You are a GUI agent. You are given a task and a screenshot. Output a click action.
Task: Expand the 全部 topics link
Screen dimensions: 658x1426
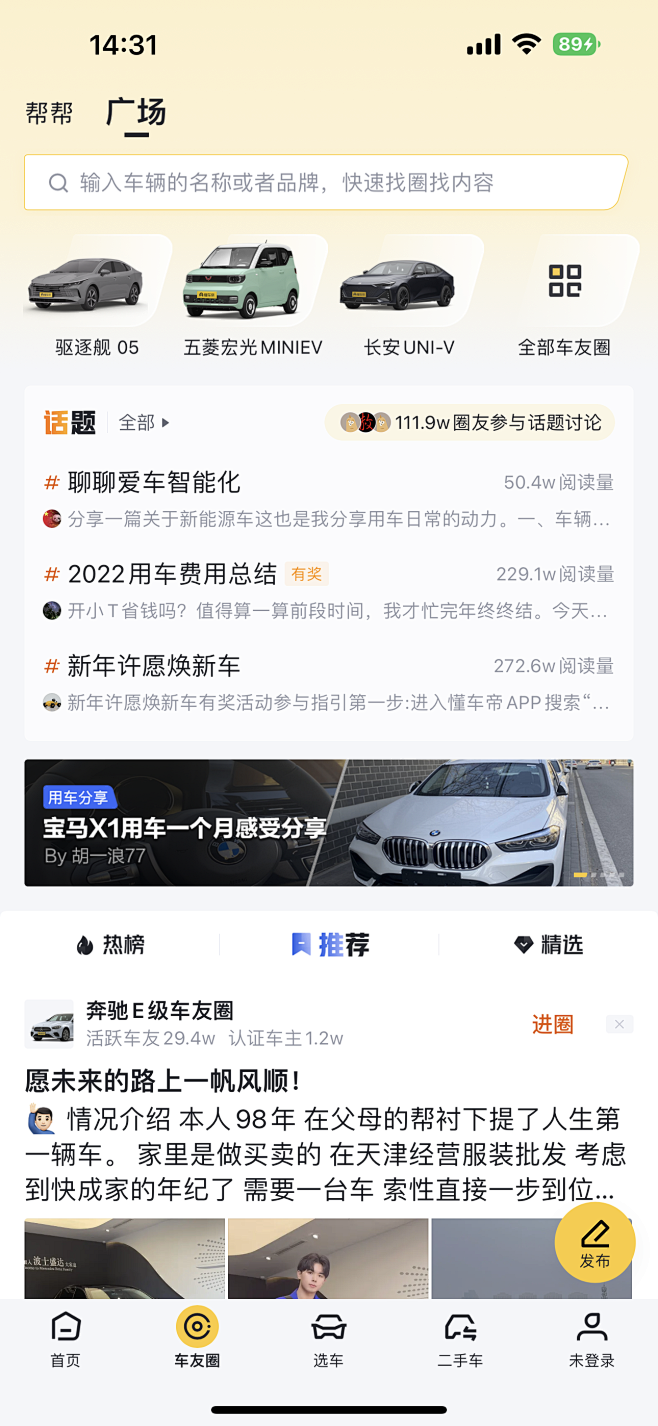(x=145, y=423)
